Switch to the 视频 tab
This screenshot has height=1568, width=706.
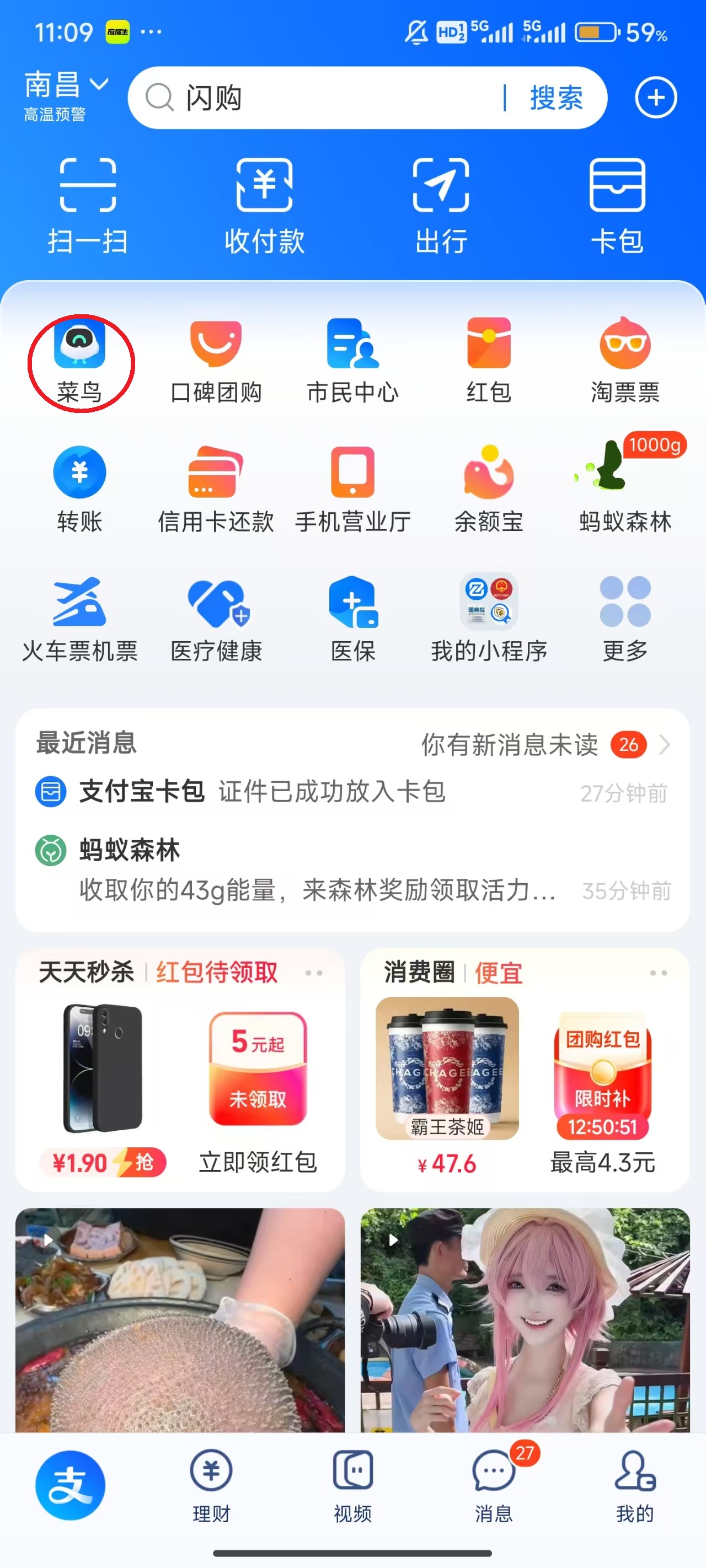(352, 1484)
